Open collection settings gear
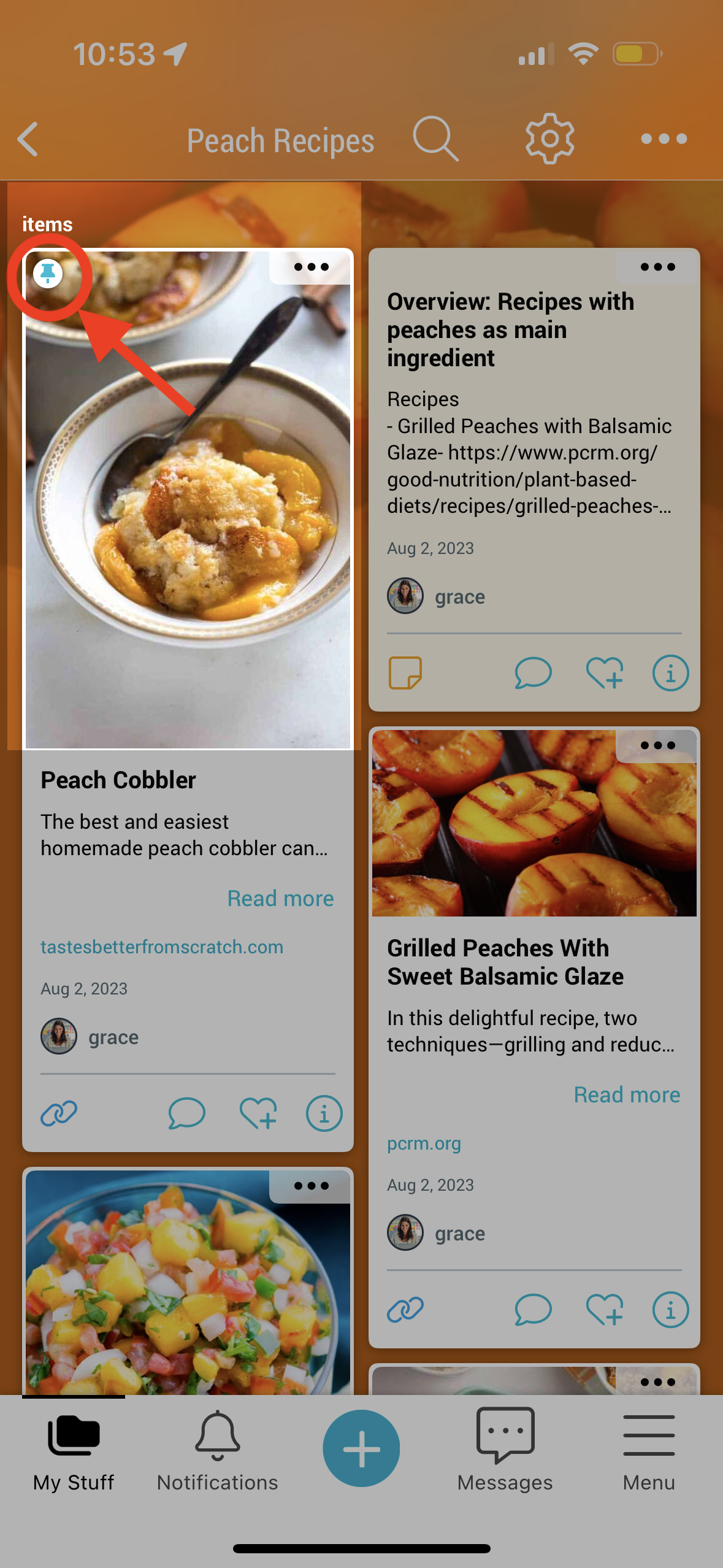Image resolution: width=723 pixels, height=1568 pixels. [x=549, y=139]
